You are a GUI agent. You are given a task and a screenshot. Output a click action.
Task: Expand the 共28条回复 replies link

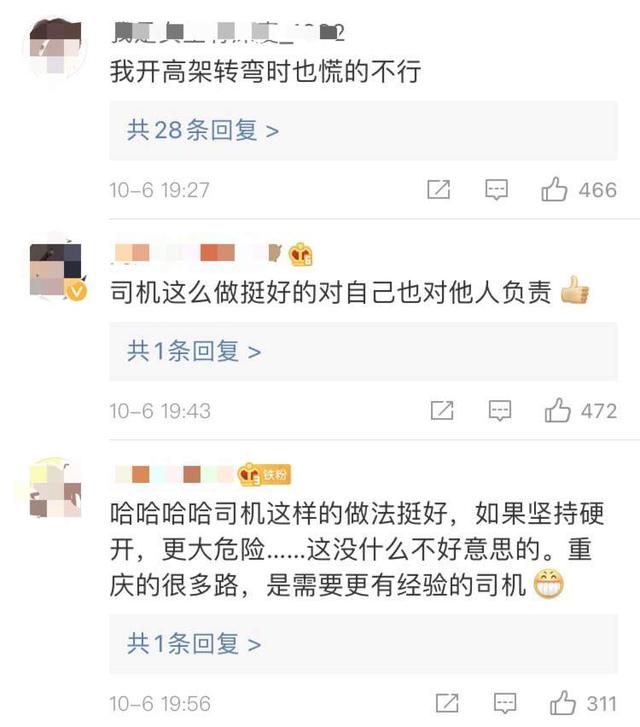click(202, 130)
